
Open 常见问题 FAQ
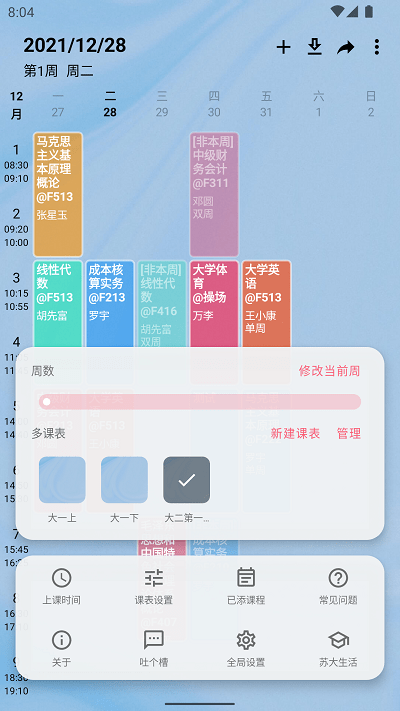[338, 587]
